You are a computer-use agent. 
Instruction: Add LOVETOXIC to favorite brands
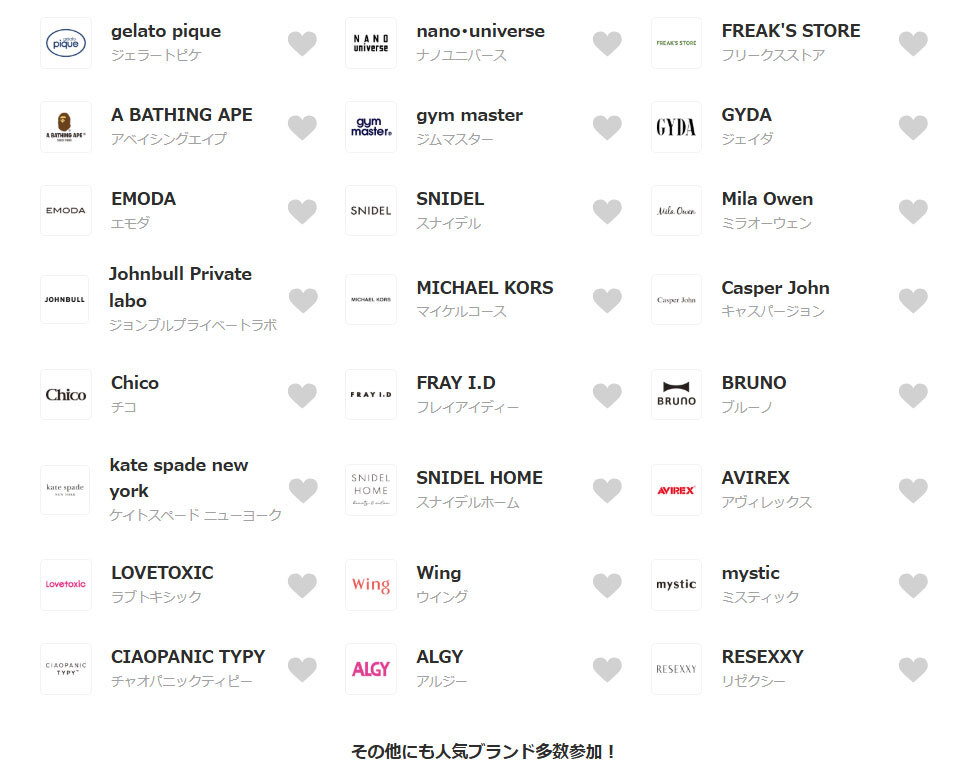pos(302,585)
